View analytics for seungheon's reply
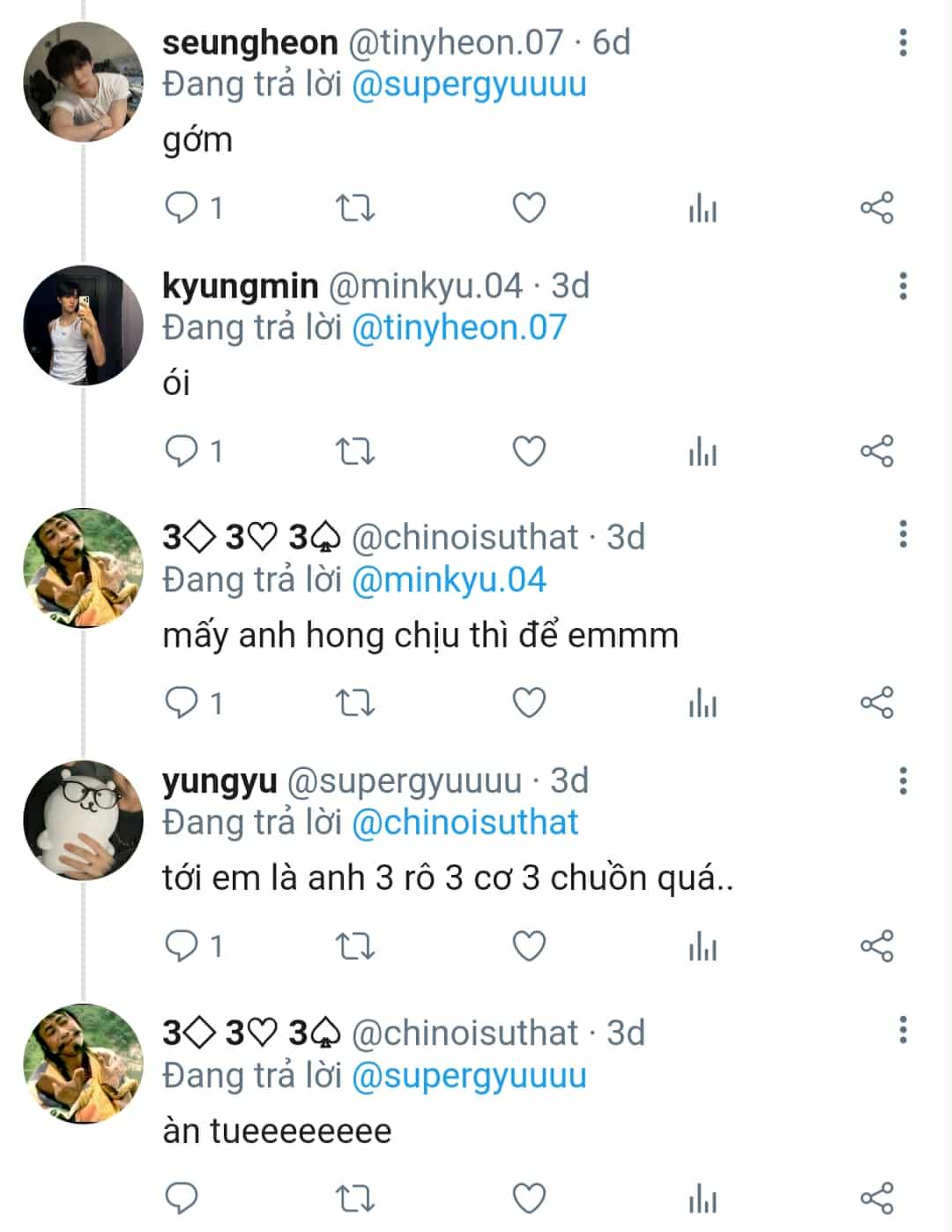 (x=703, y=208)
